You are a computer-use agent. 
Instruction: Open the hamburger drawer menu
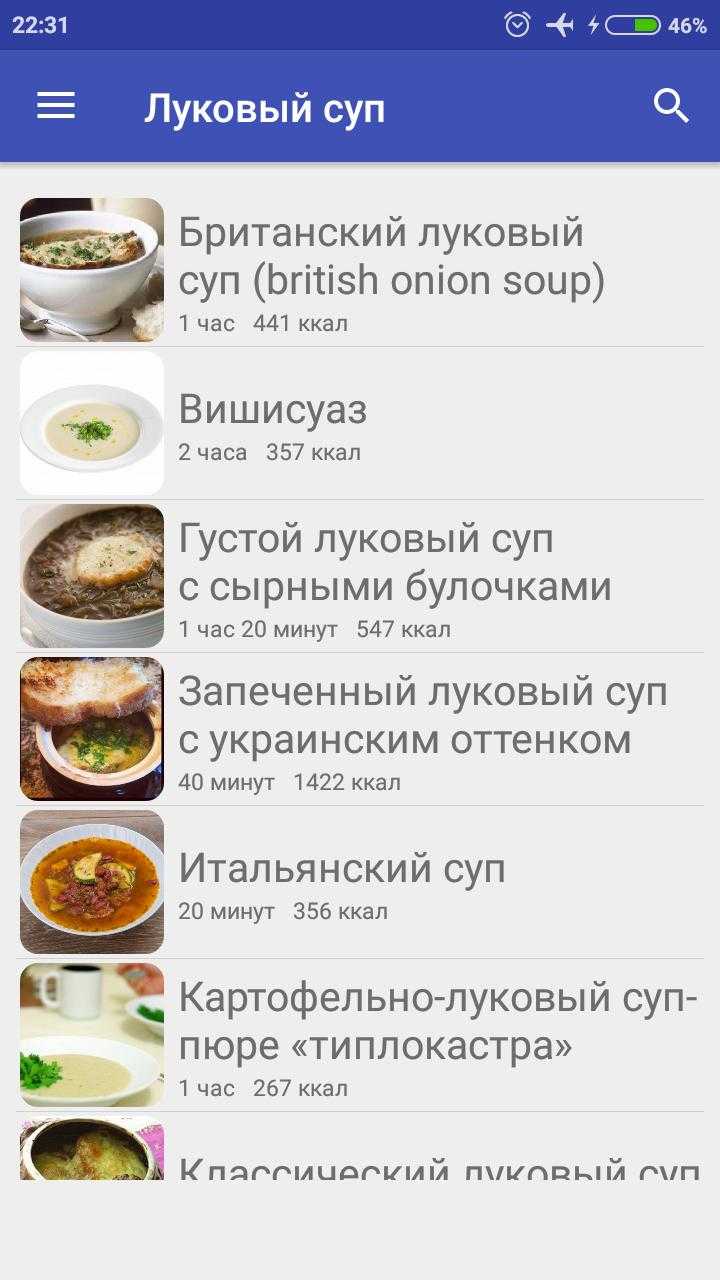[x=56, y=106]
